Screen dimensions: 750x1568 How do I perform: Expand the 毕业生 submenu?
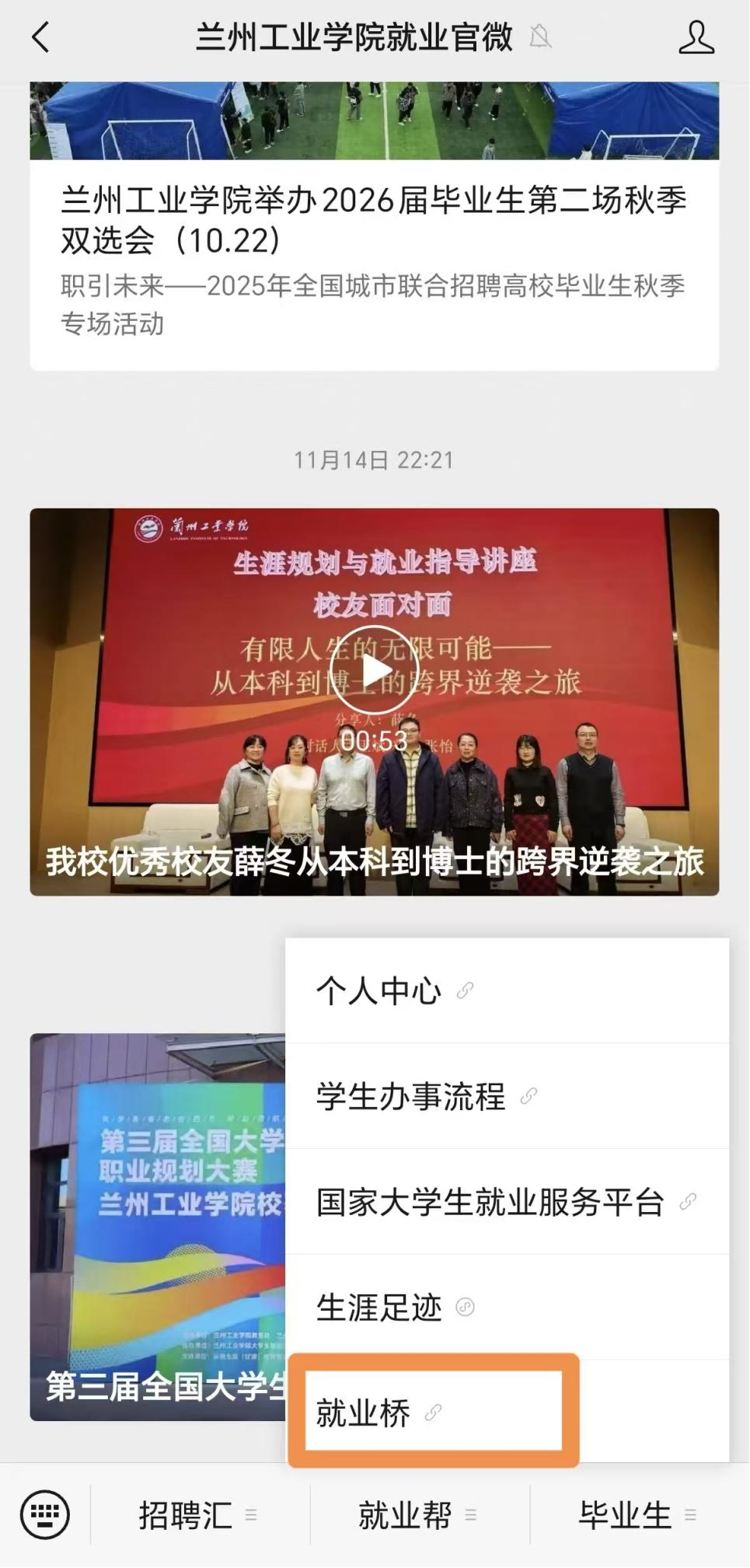pyautogui.click(x=626, y=1514)
